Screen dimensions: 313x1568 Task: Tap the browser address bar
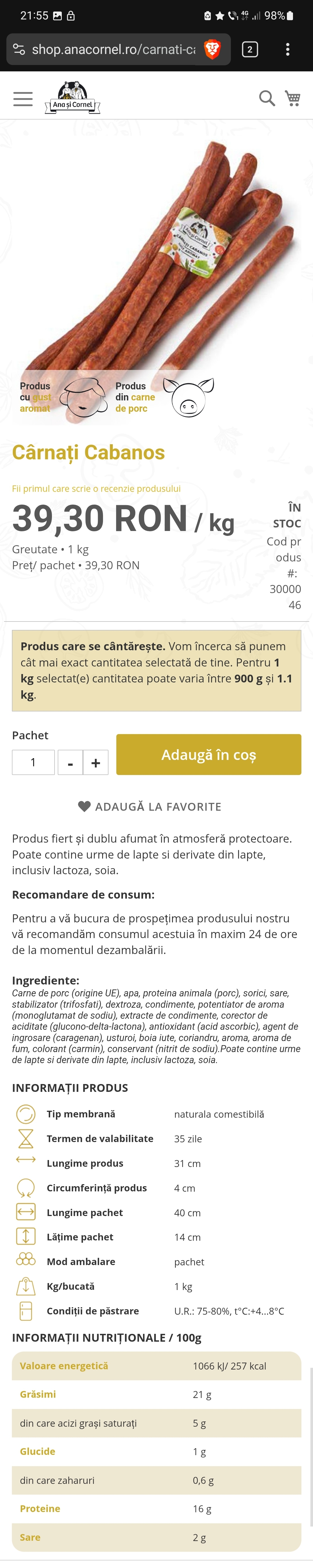113,49
